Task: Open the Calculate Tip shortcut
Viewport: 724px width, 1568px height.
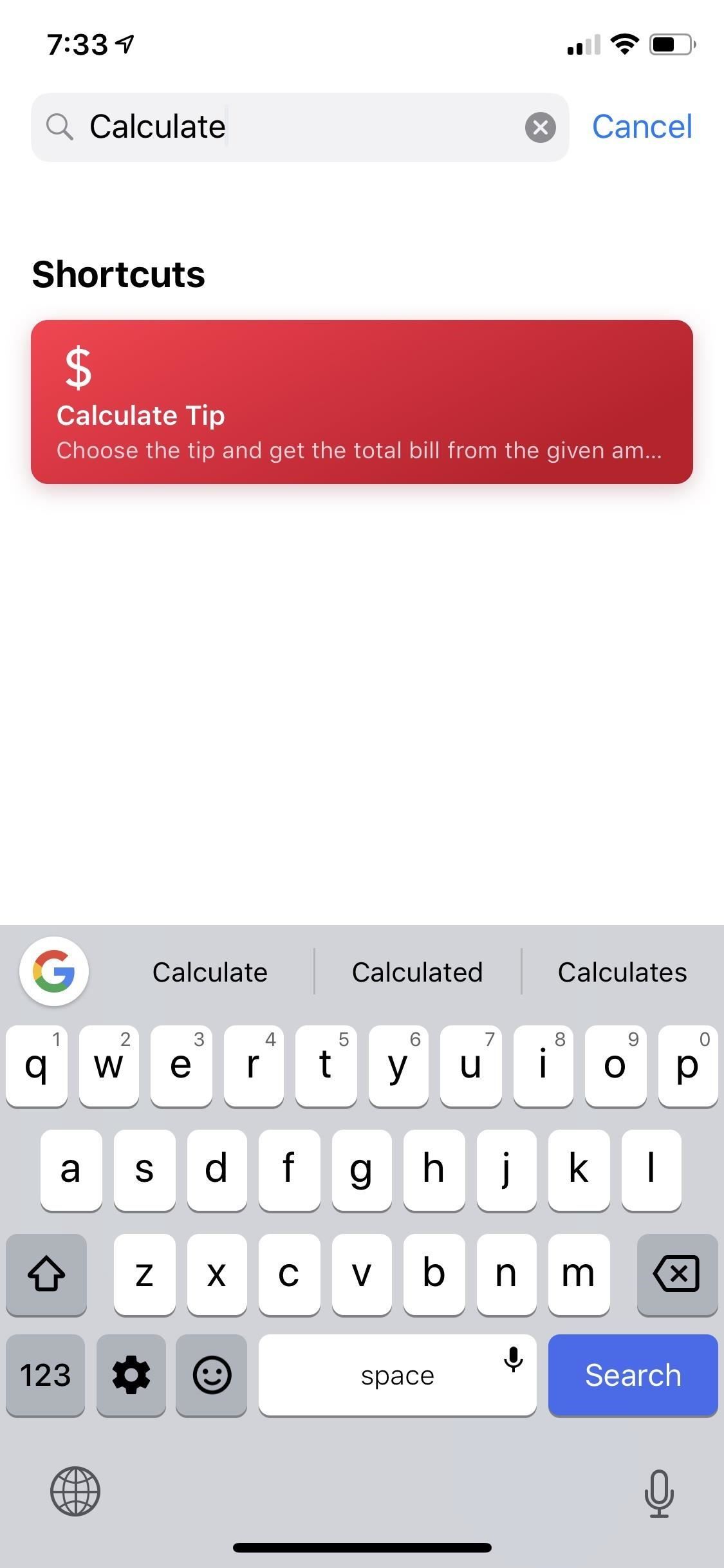Action: point(362,402)
